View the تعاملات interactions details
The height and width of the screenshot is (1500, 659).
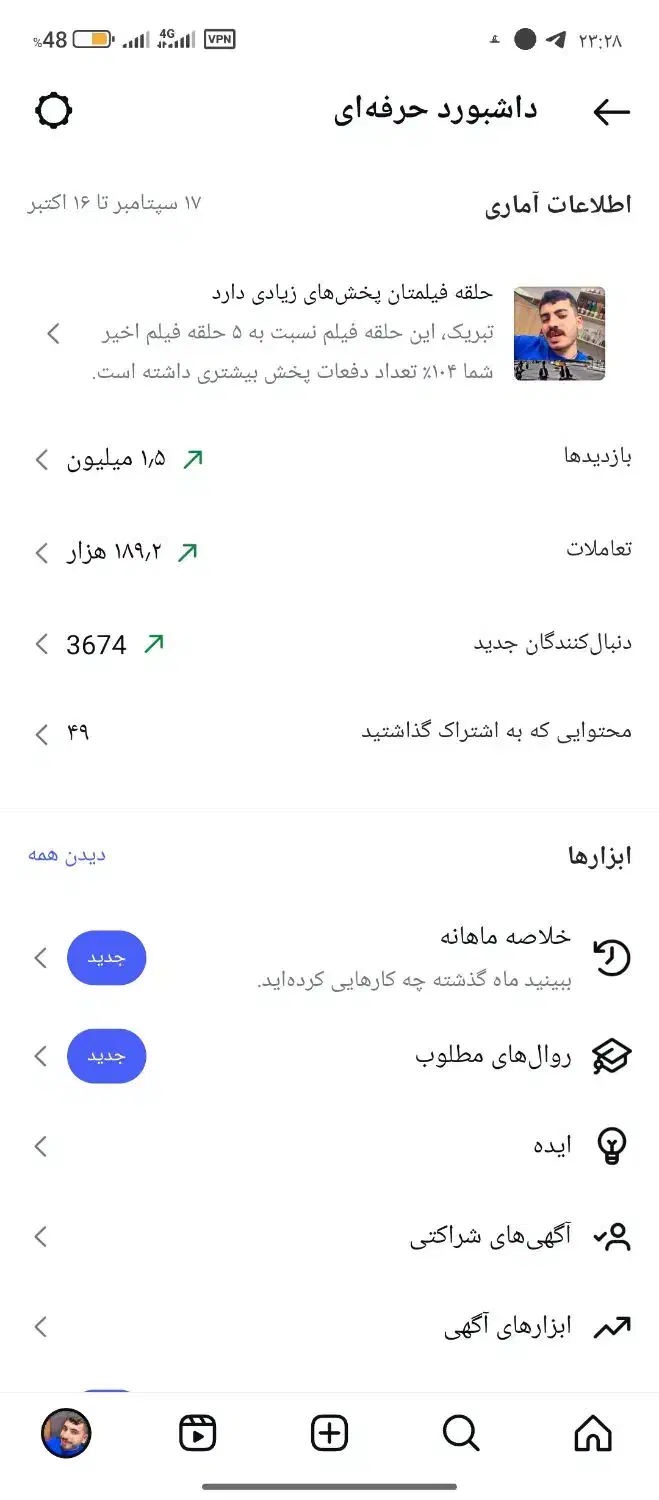click(x=330, y=551)
